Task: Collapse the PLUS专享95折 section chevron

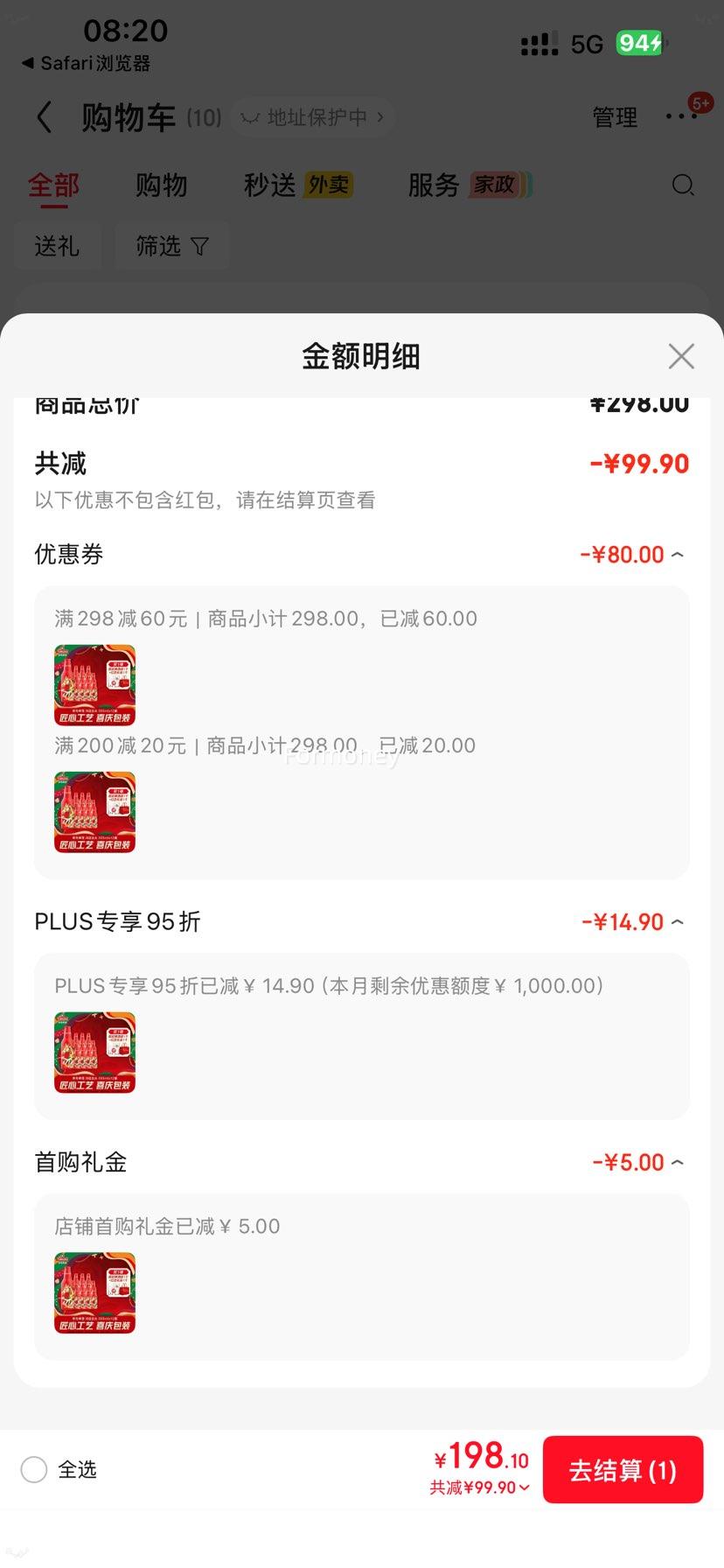Action: [679, 920]
